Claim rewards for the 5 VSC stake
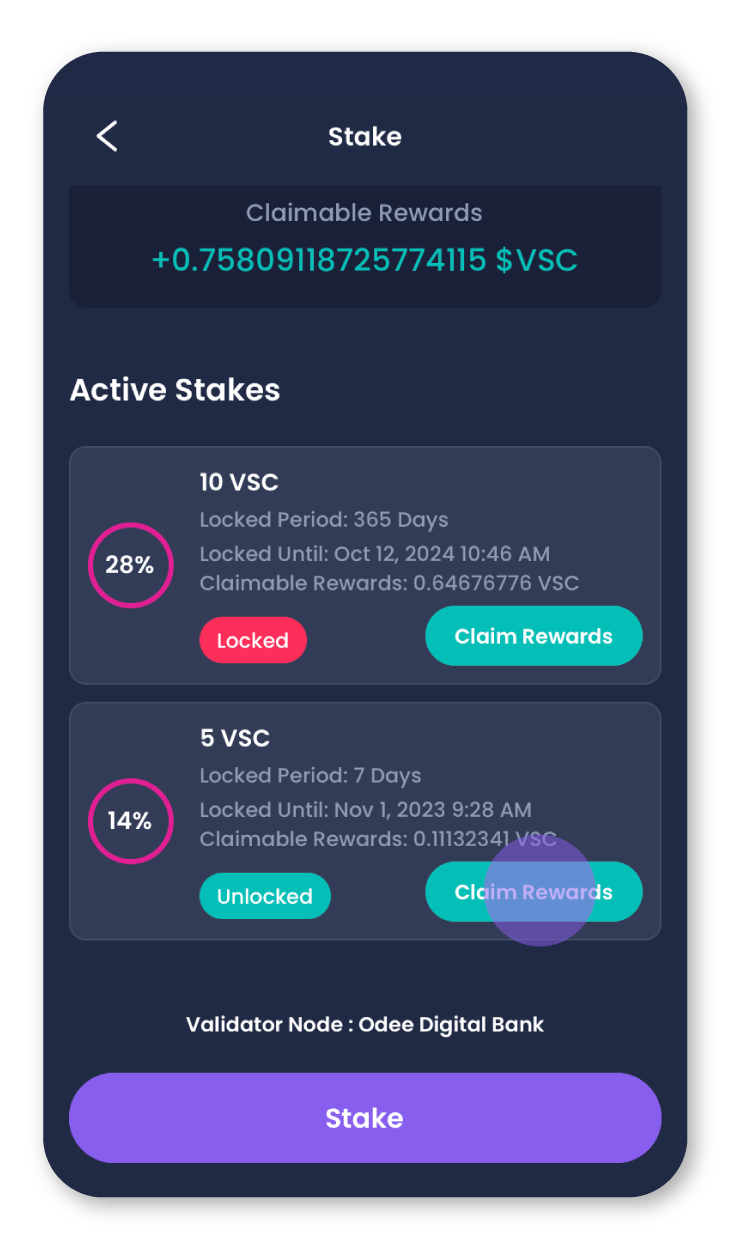This screenshot has width=730, height=1247. [533, 892]
